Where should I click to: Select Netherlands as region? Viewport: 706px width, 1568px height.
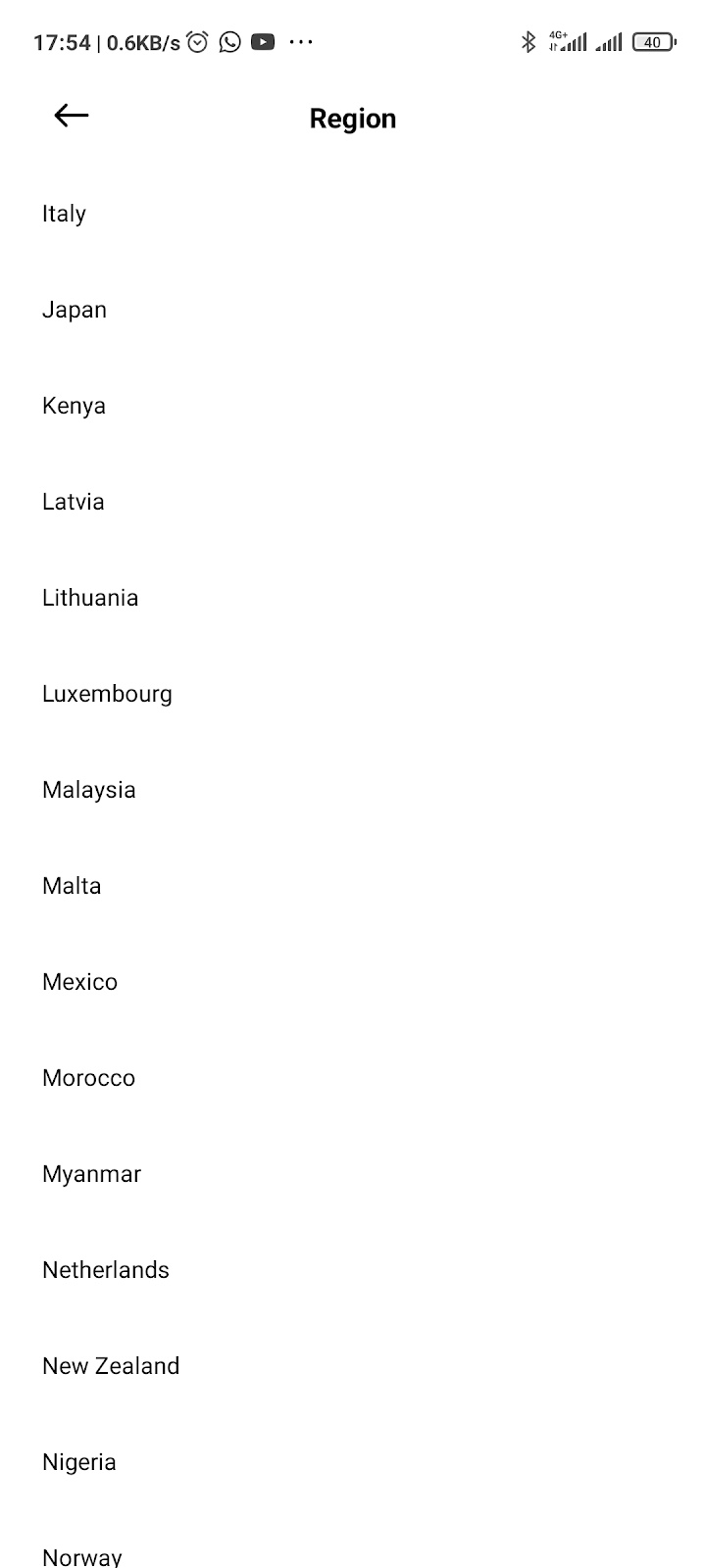click(353, 1270)
